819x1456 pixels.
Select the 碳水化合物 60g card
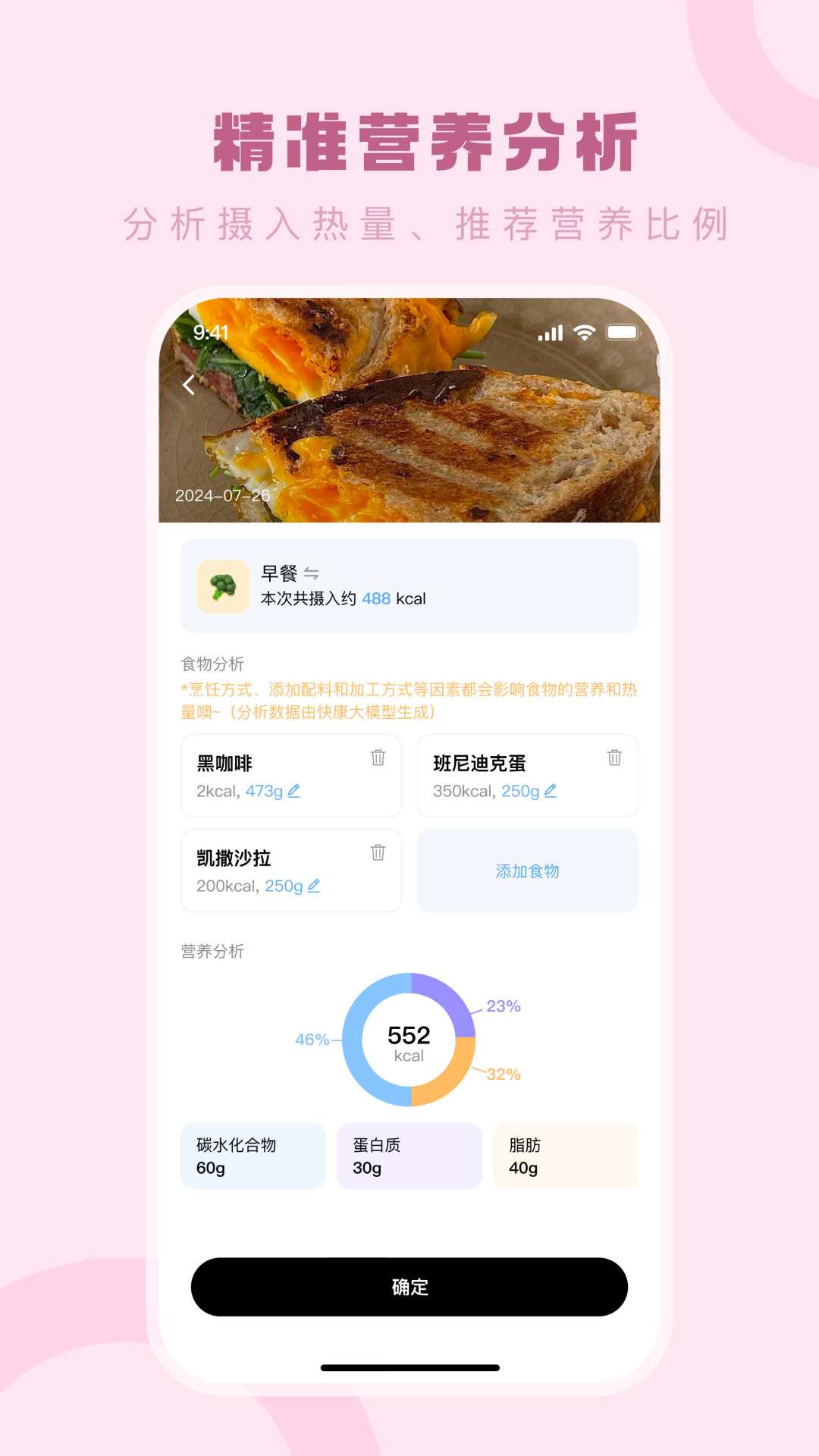[253, 1156]
